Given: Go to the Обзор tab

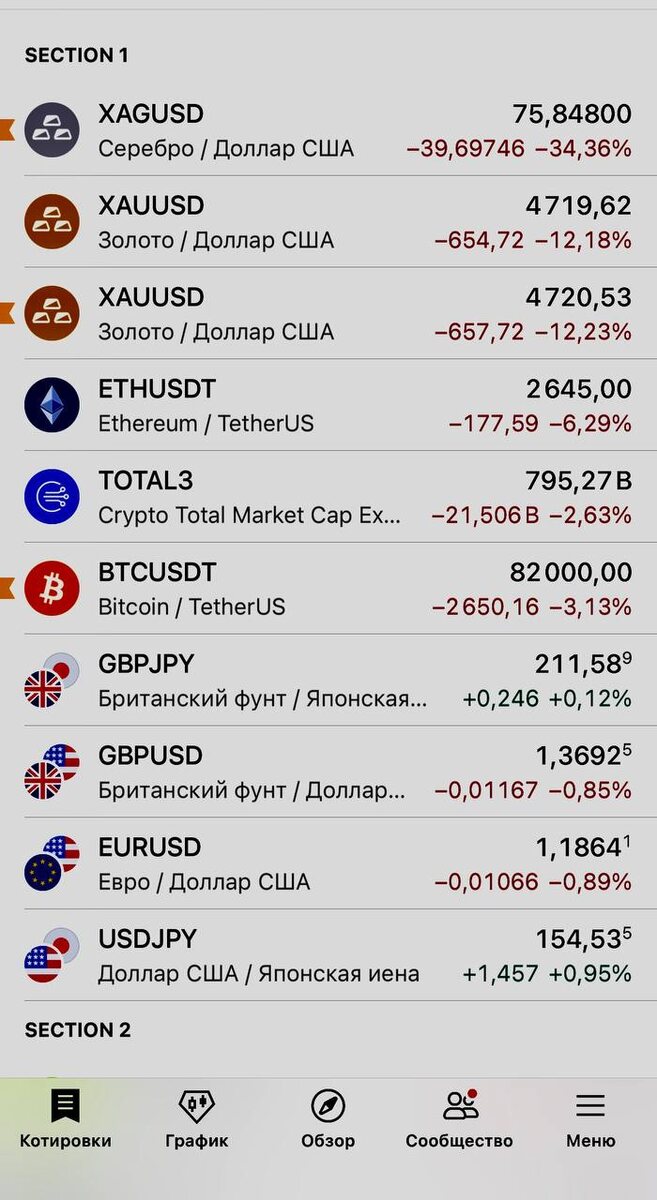Looking at the screenshot, I should point(328,1119).
